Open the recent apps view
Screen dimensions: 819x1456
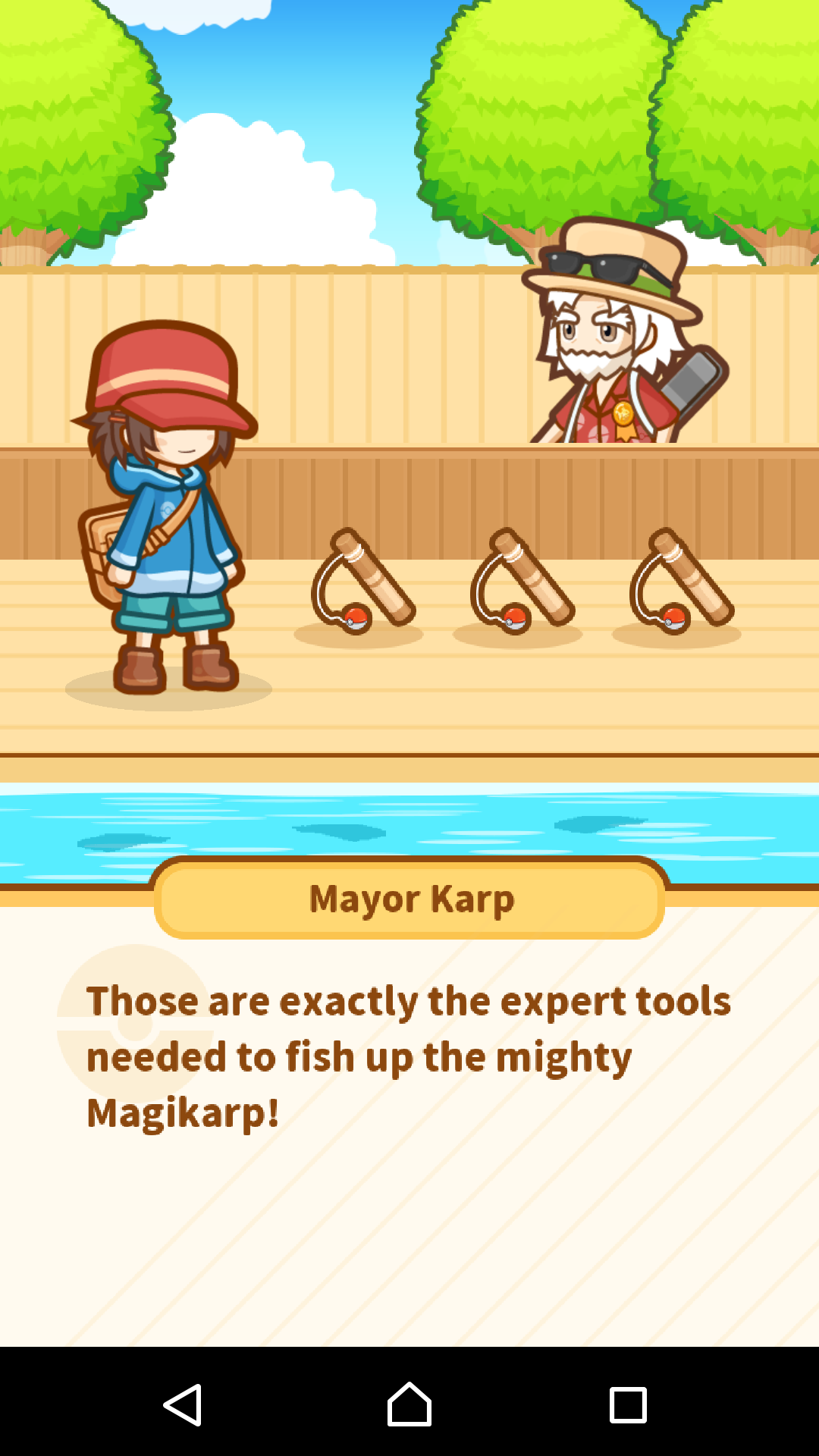point(628,1404)
